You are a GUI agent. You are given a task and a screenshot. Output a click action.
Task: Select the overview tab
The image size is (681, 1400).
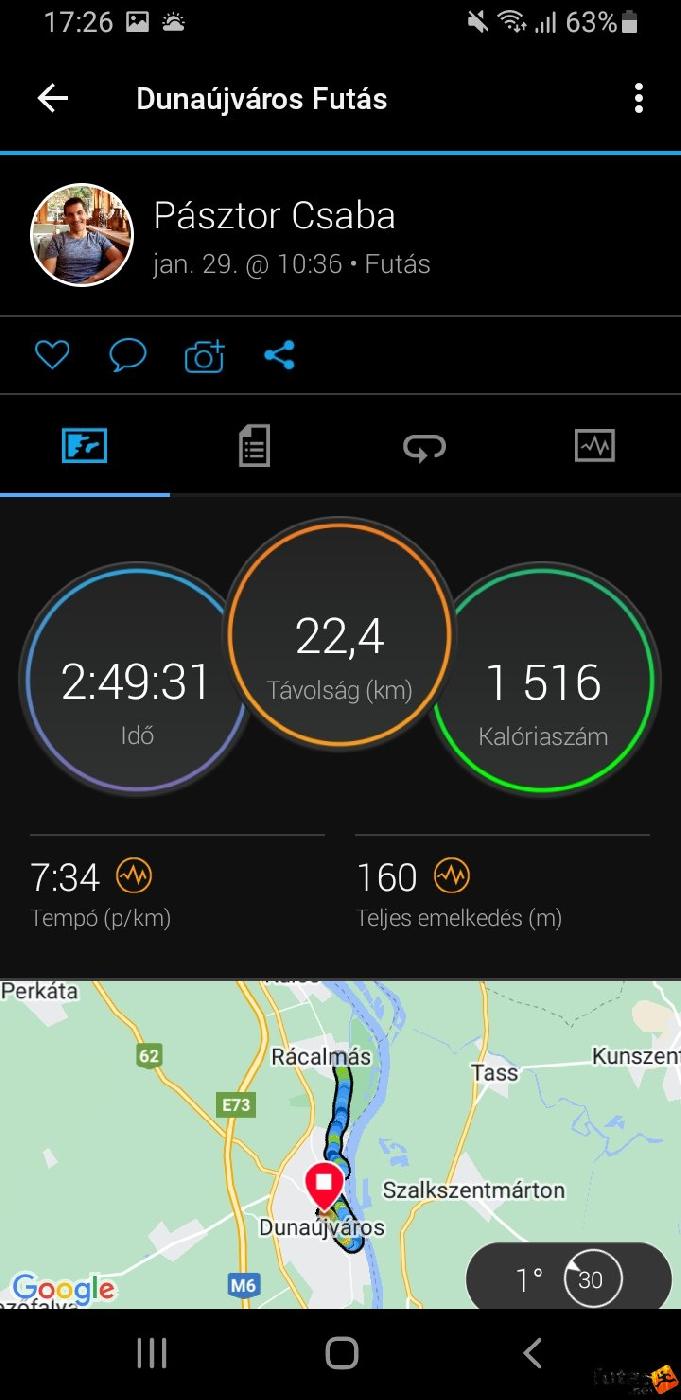pos(85,446)
